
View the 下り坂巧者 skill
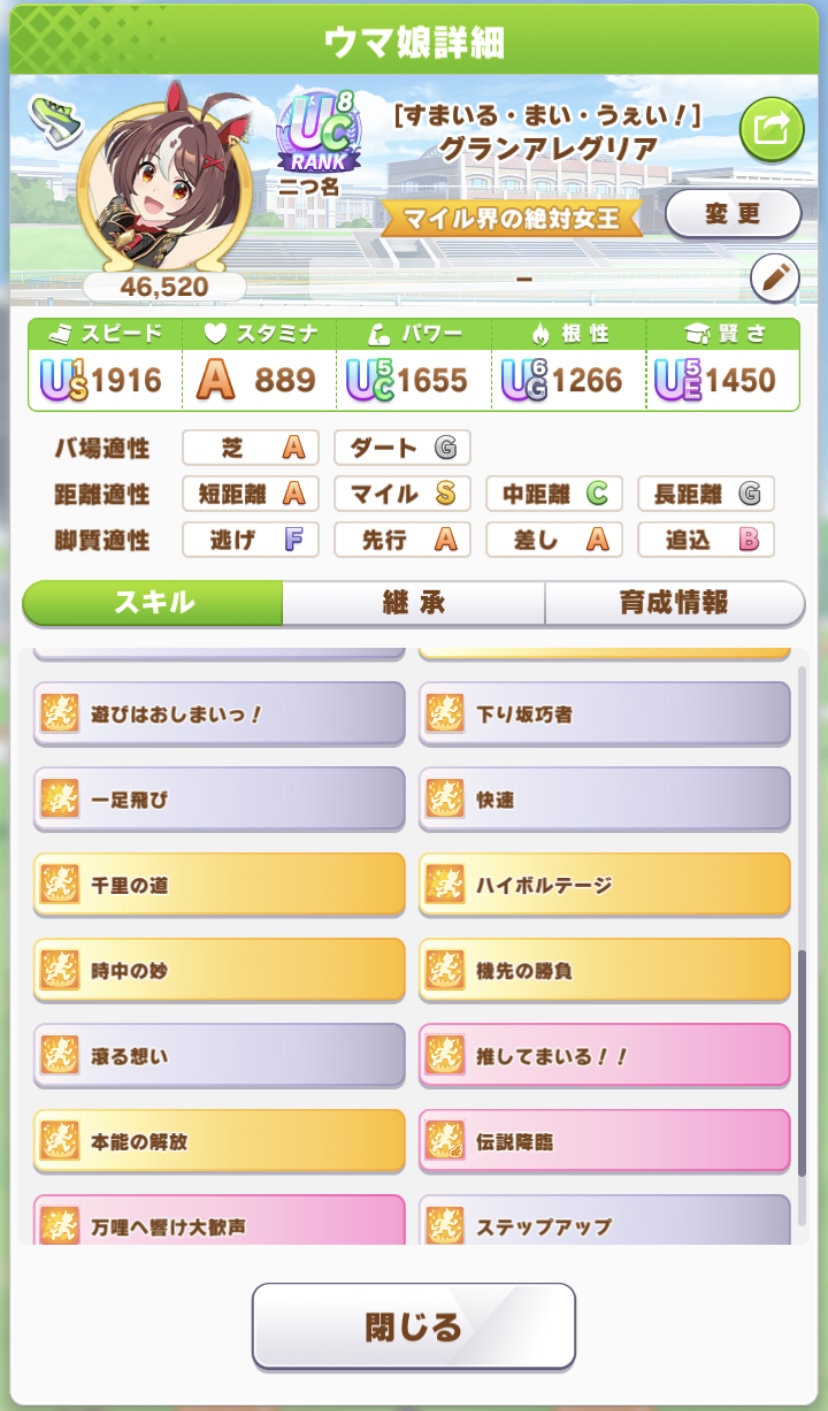(x=604, y=714)
